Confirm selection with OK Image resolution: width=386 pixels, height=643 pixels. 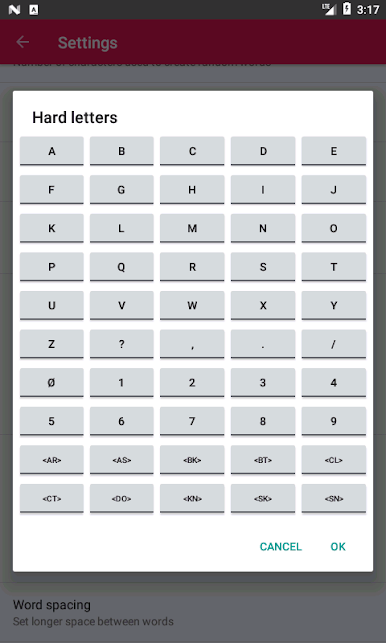click(x=338, y=546)
